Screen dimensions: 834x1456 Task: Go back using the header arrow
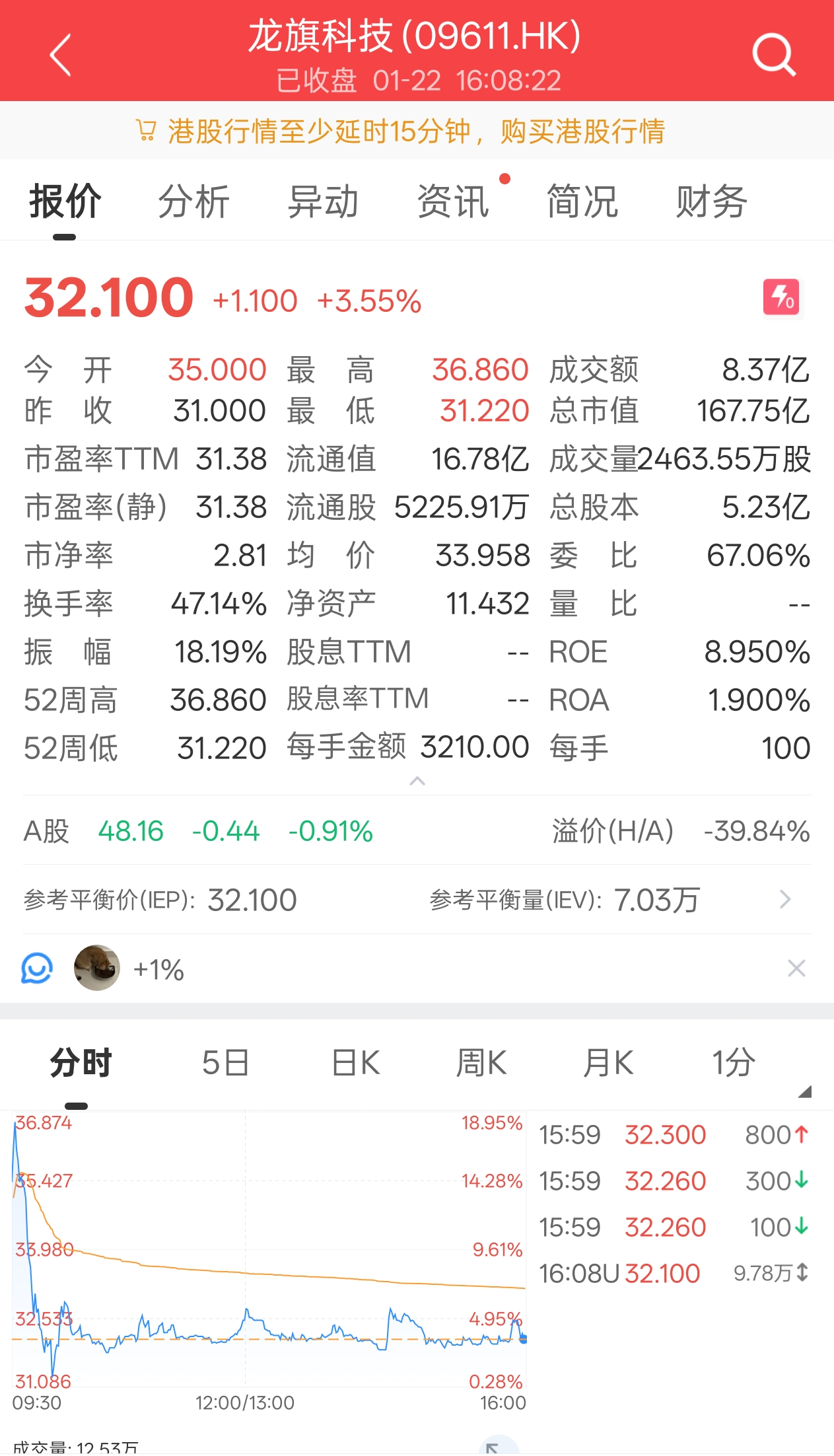(61, 55)
